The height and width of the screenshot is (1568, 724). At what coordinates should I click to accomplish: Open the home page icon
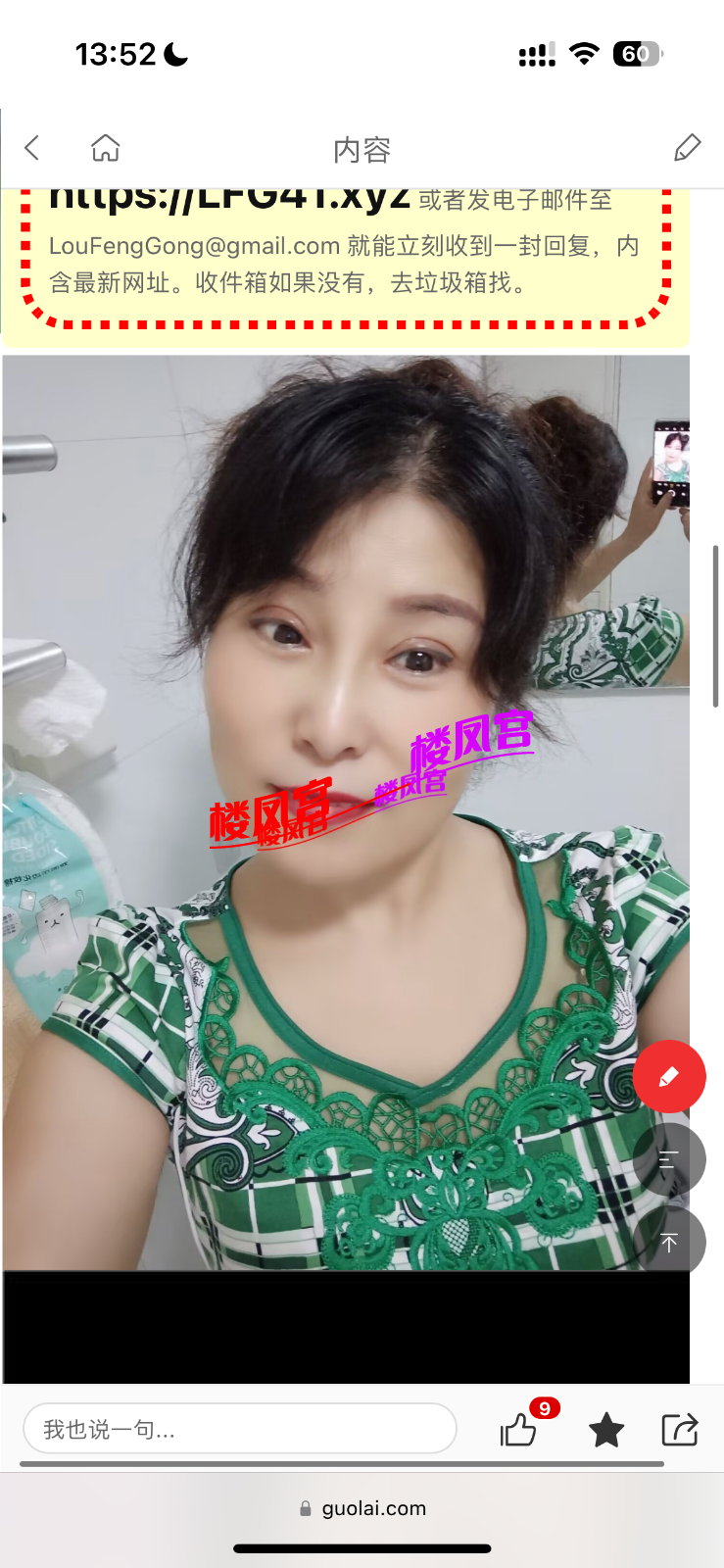click(105, 148)
